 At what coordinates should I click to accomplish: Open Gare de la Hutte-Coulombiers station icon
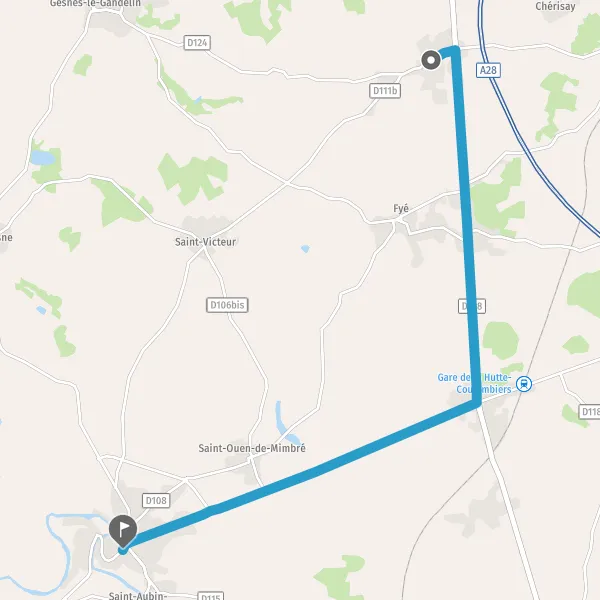point(524,384)
